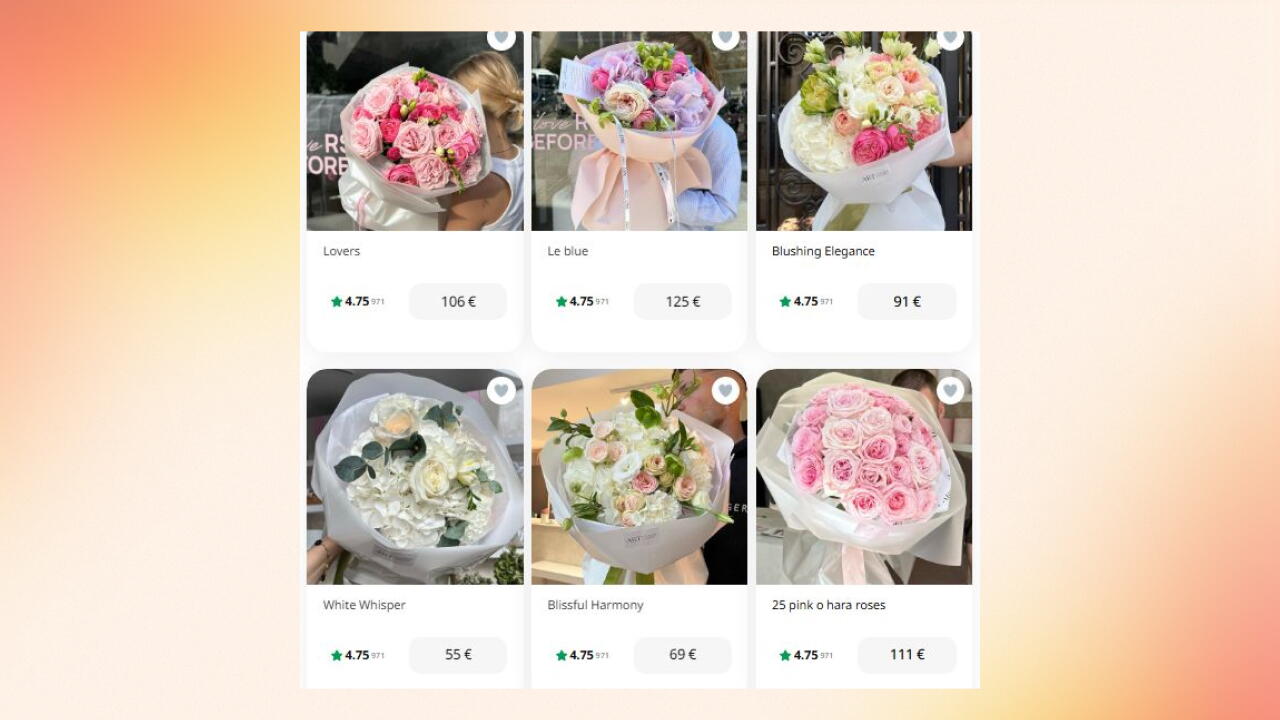Open the Lovers bouquet photo
The image size is (1280, 720).
click(414, 135)
